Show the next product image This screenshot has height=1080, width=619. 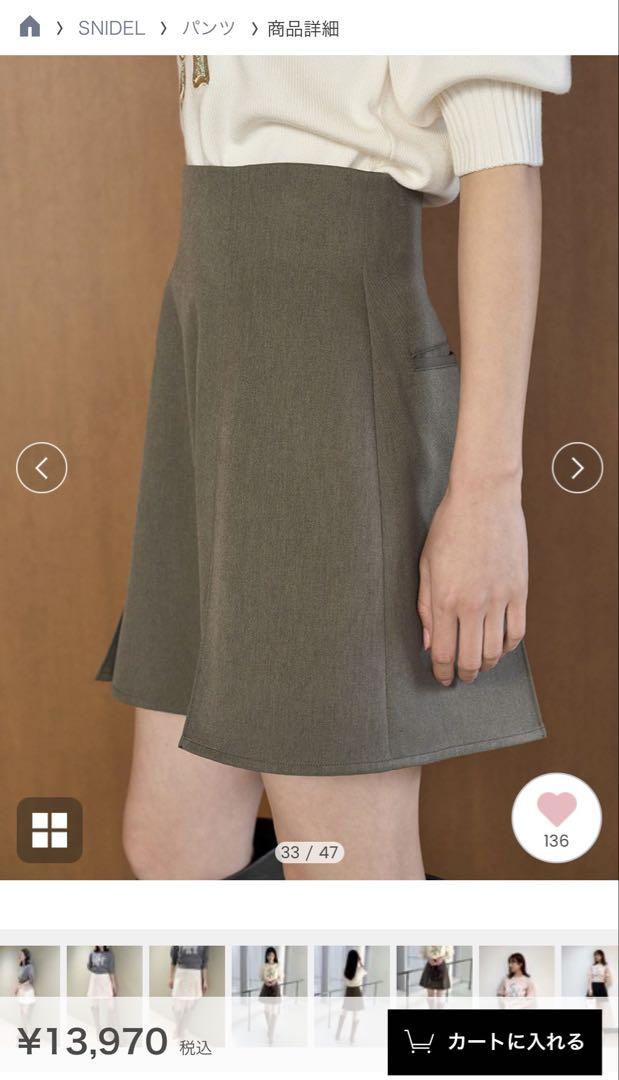(x=577, y=467)
